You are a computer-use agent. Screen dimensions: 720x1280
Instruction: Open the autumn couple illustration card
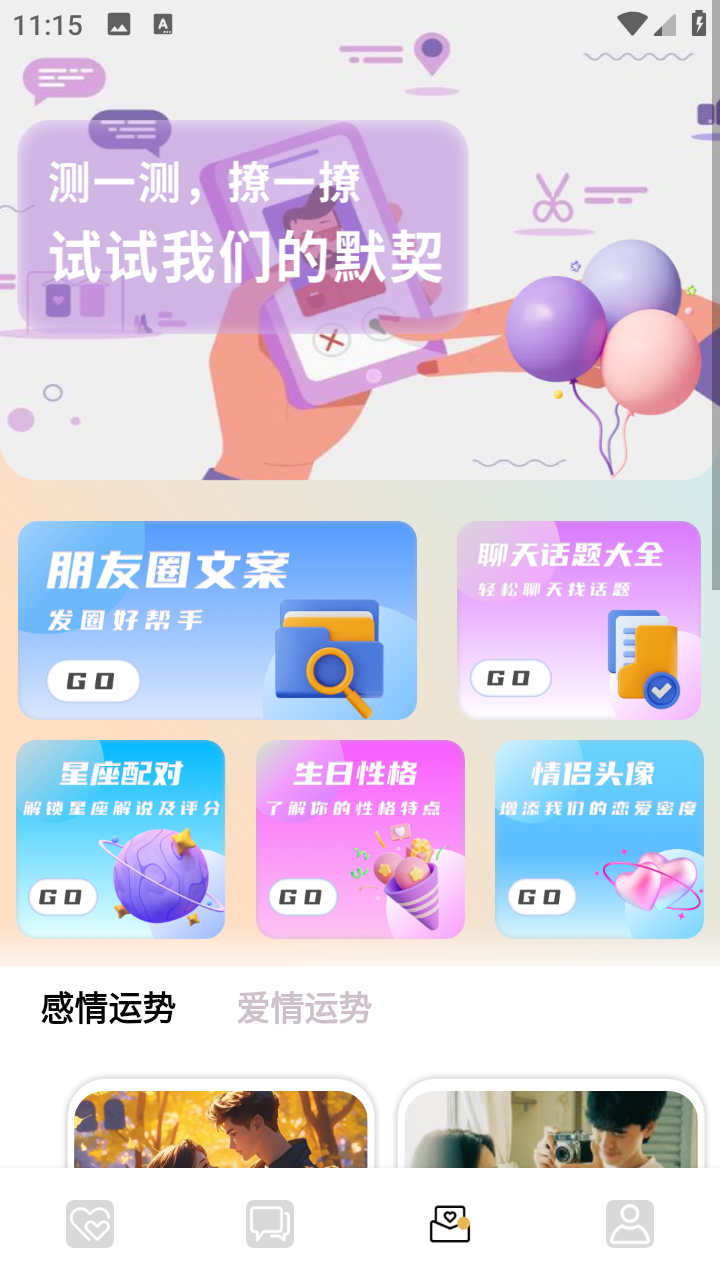coord(221,1124)
